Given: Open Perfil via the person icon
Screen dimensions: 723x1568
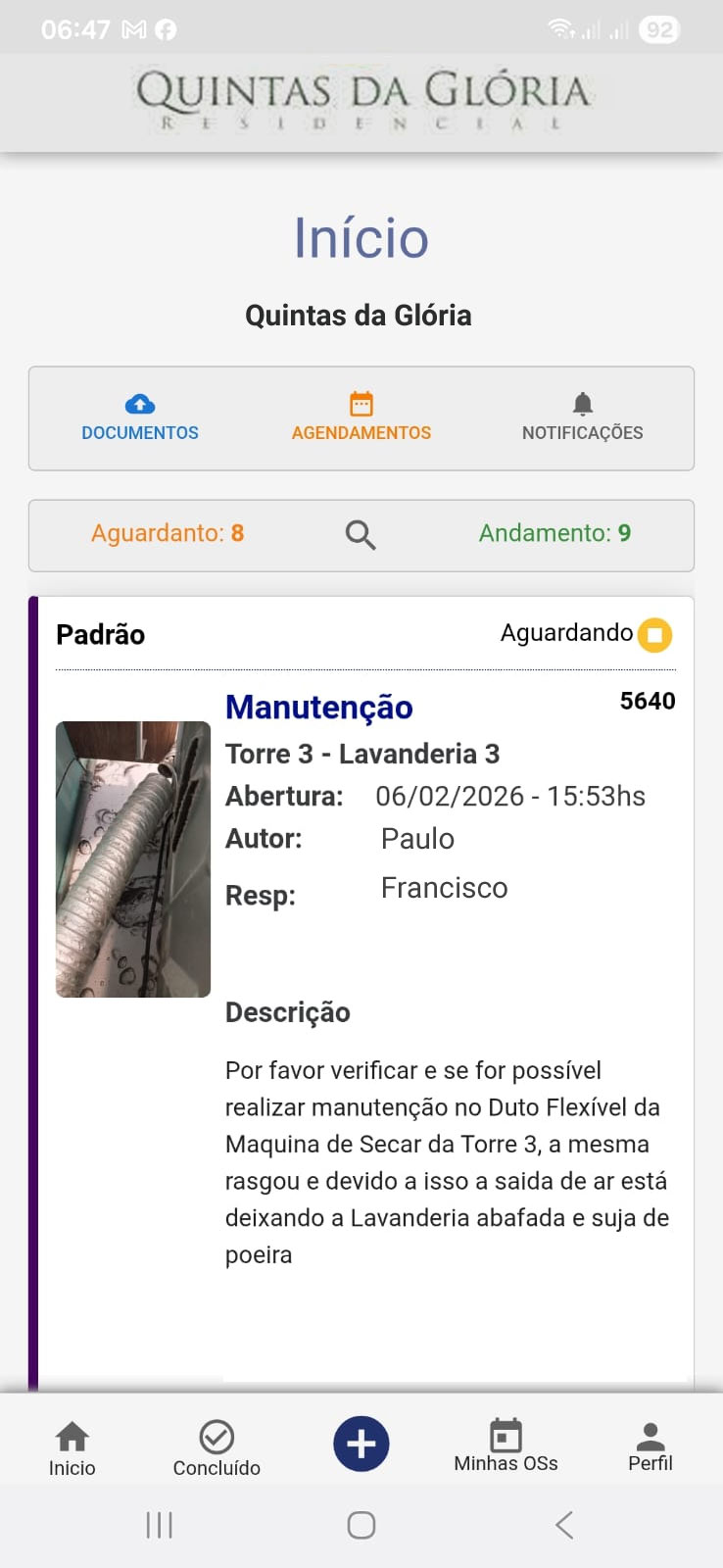Looking at the screenshot, I should coord(650,1434).
